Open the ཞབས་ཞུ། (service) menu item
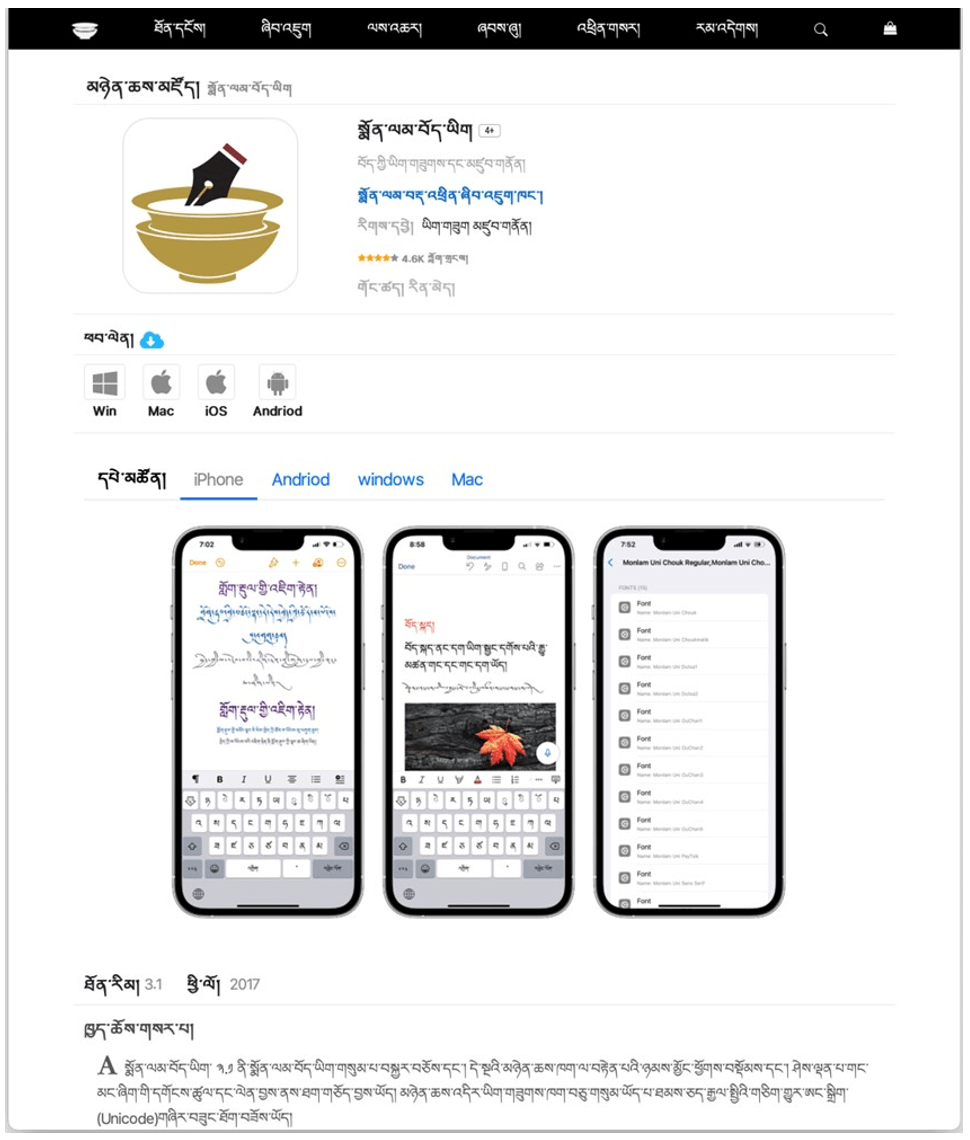 click(498, 29)
